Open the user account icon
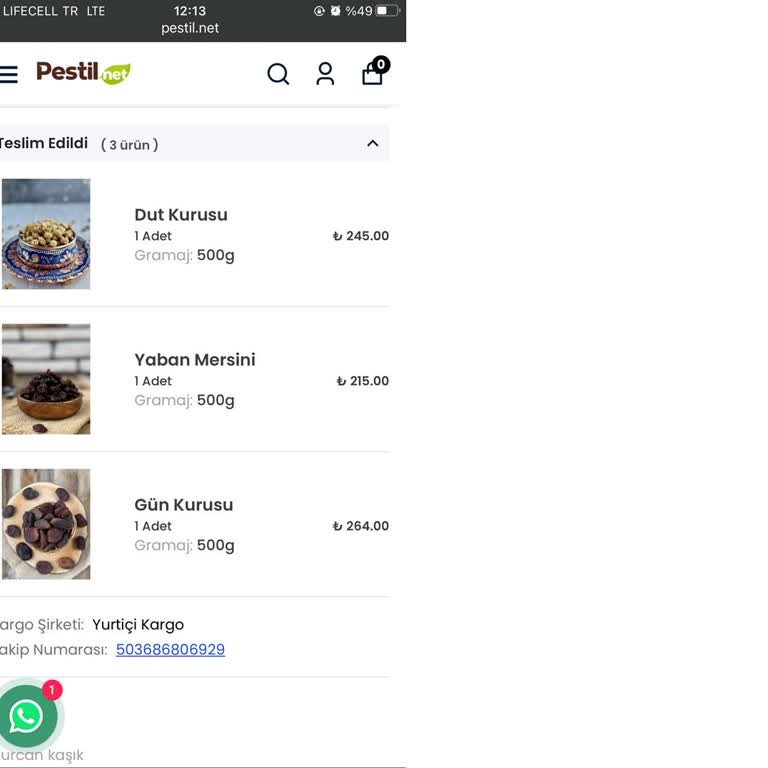Viewport: 768px width, 768px height. 325,74
